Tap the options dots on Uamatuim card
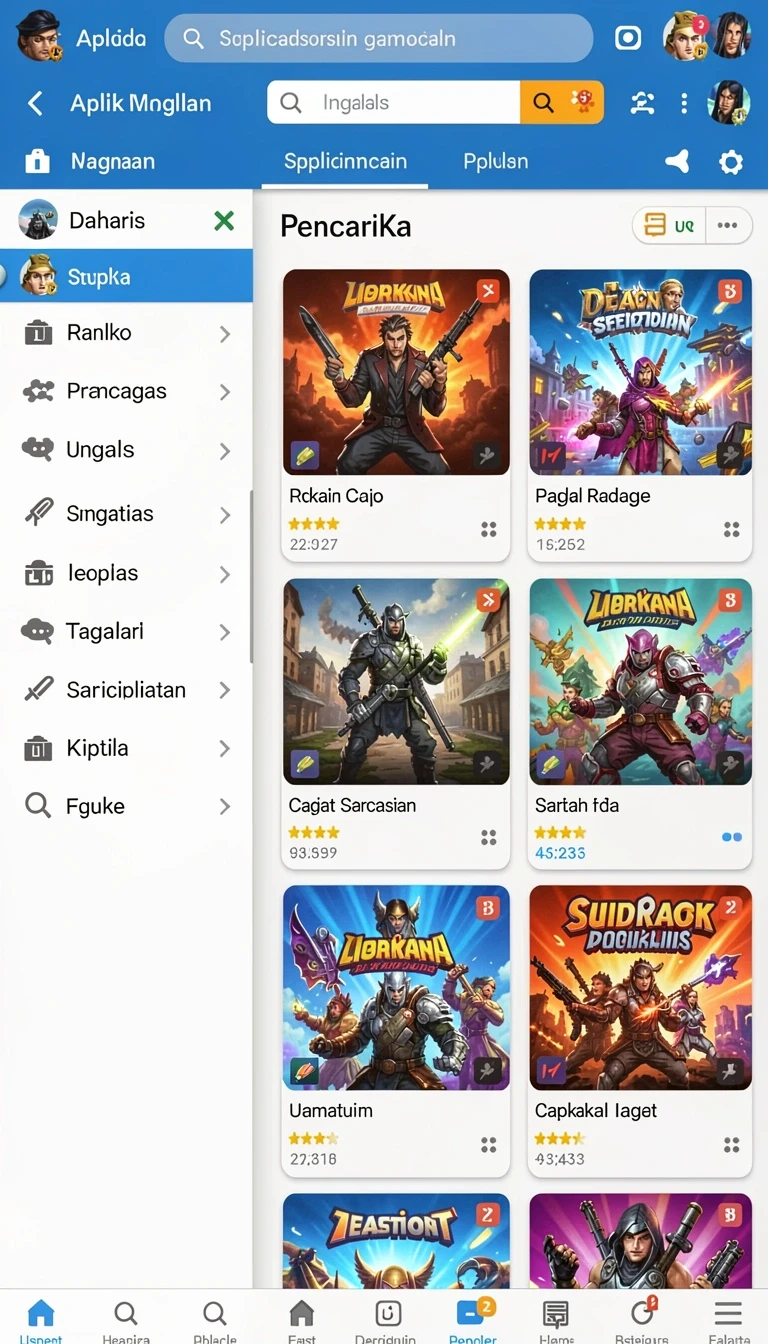Image resolution: width=768 pixels, height=1344 pixels. pos(489,1144)
